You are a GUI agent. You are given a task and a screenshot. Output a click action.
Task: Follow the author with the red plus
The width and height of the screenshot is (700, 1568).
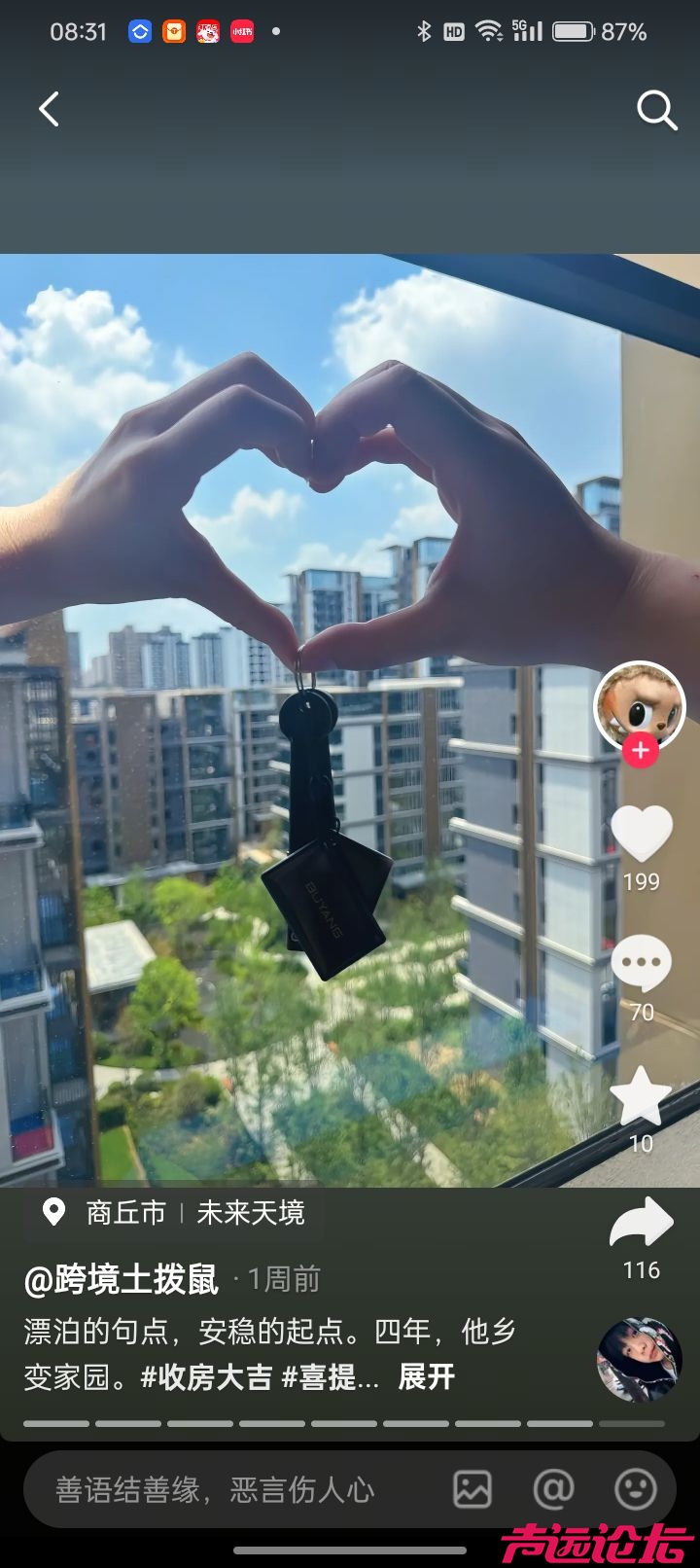[x=640, y=752]
